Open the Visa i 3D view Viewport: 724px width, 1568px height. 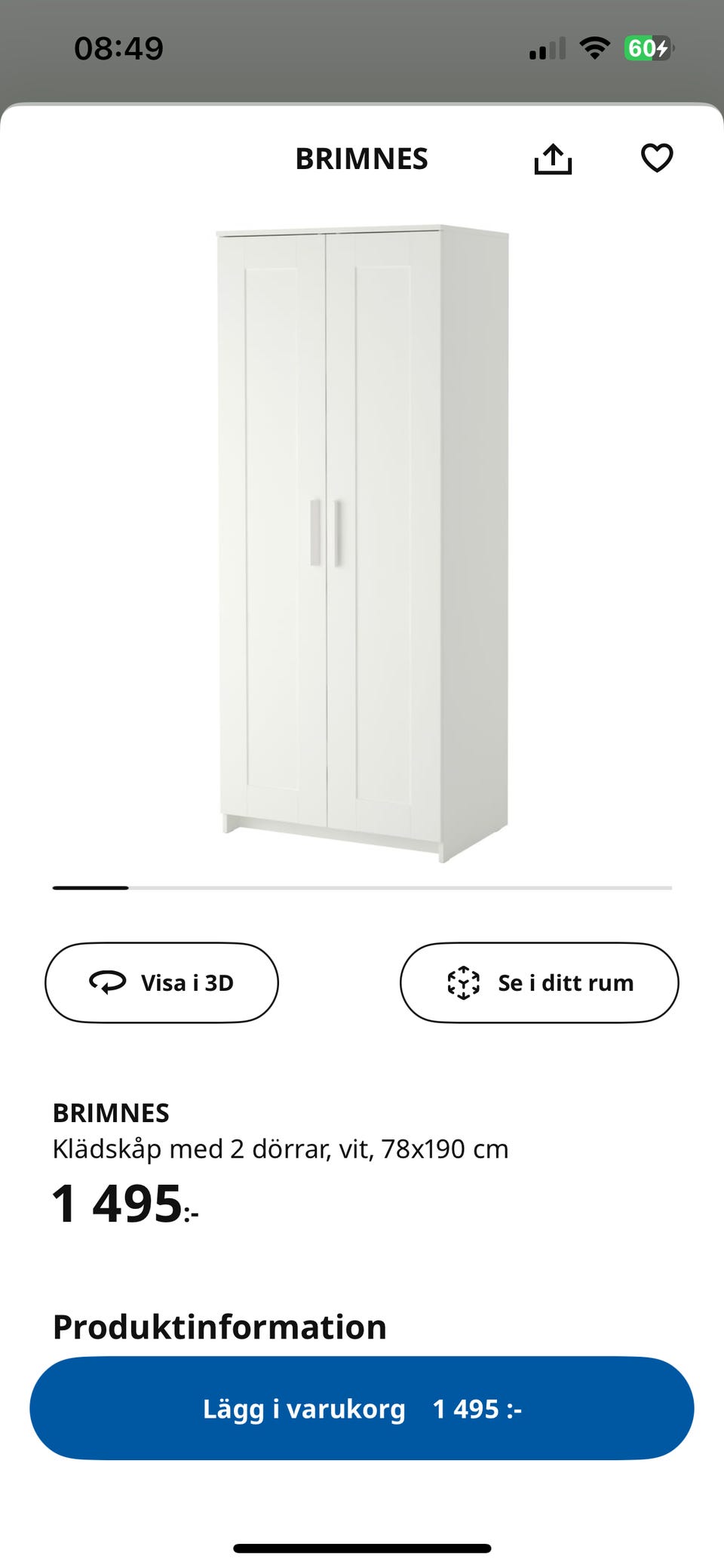pyautogui.click(x=161, y=982)
